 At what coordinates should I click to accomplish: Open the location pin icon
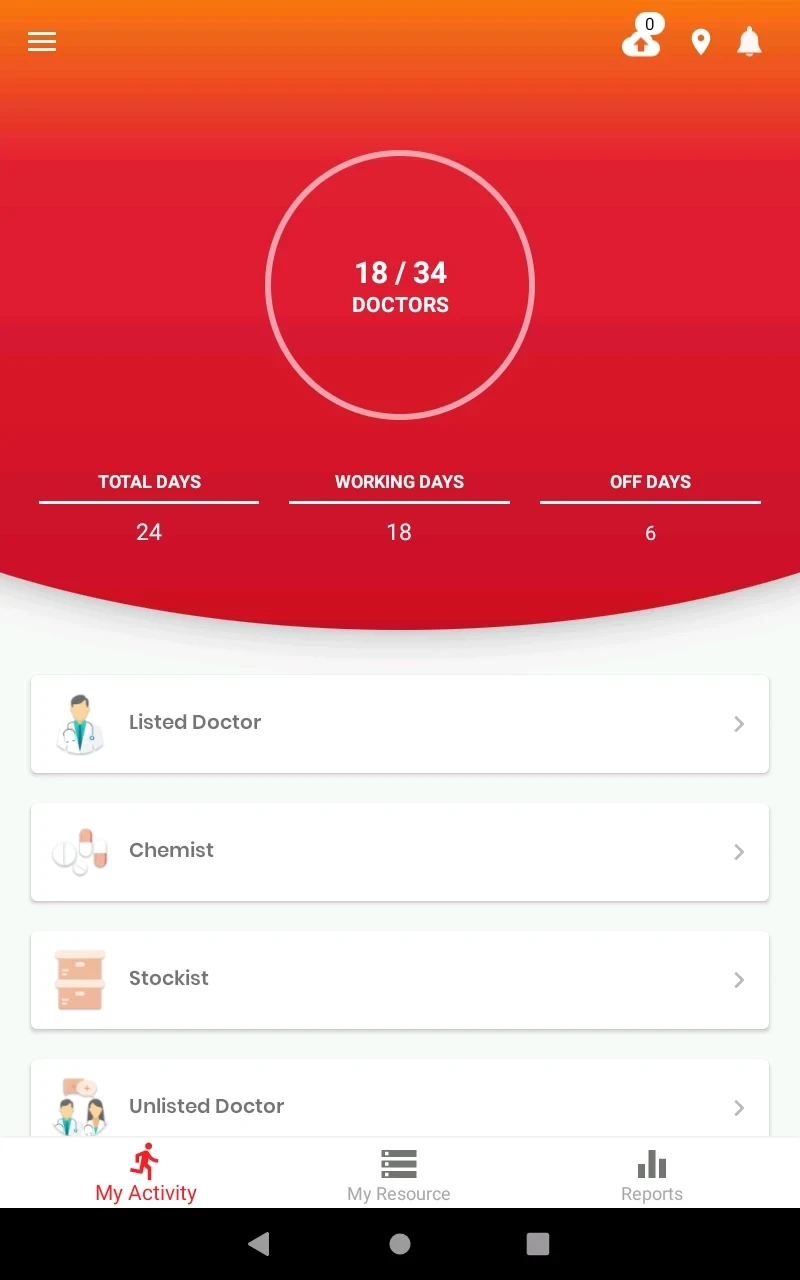701,42
